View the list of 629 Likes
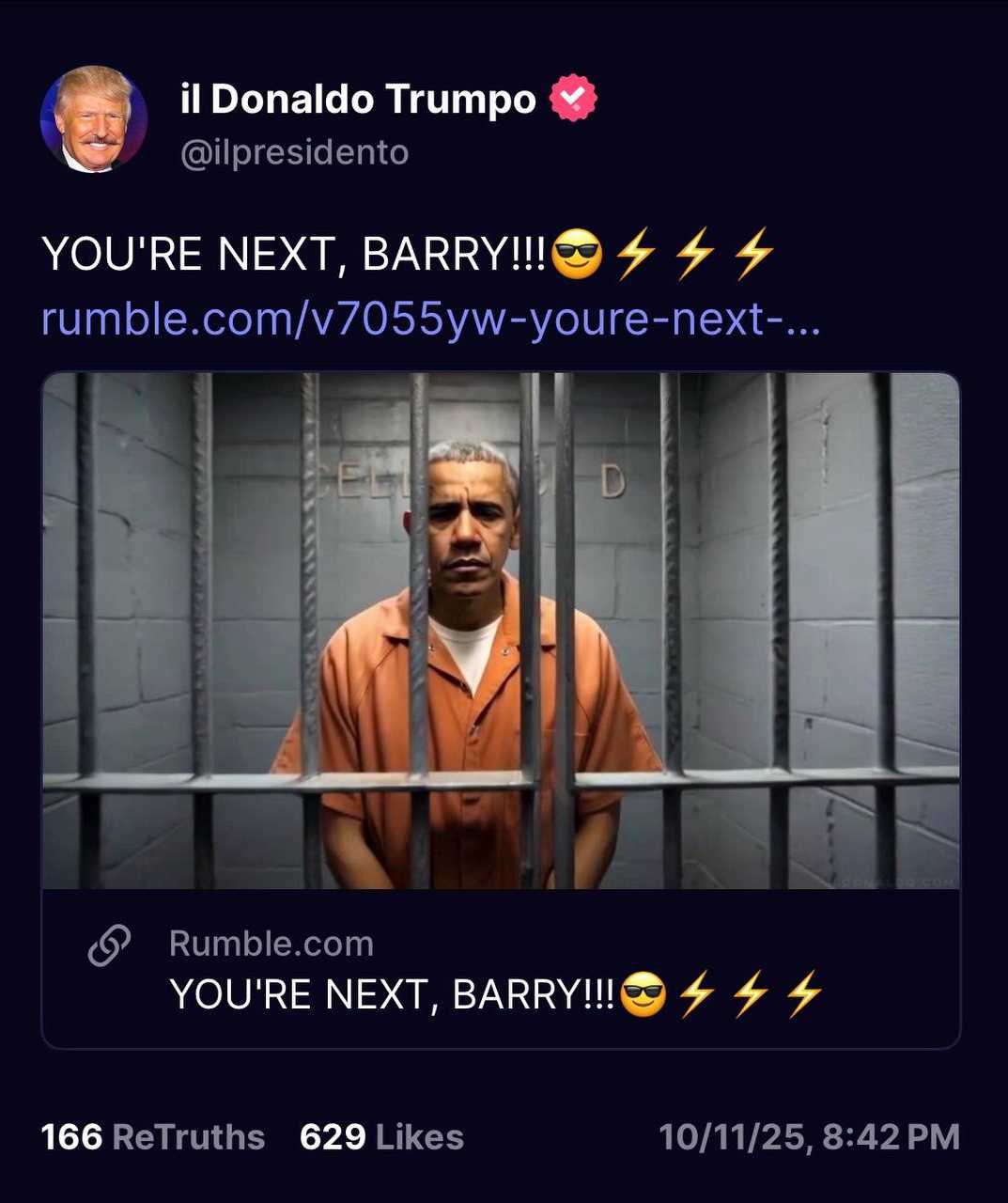The image size is (1008, 1203). coord(381,1137)
